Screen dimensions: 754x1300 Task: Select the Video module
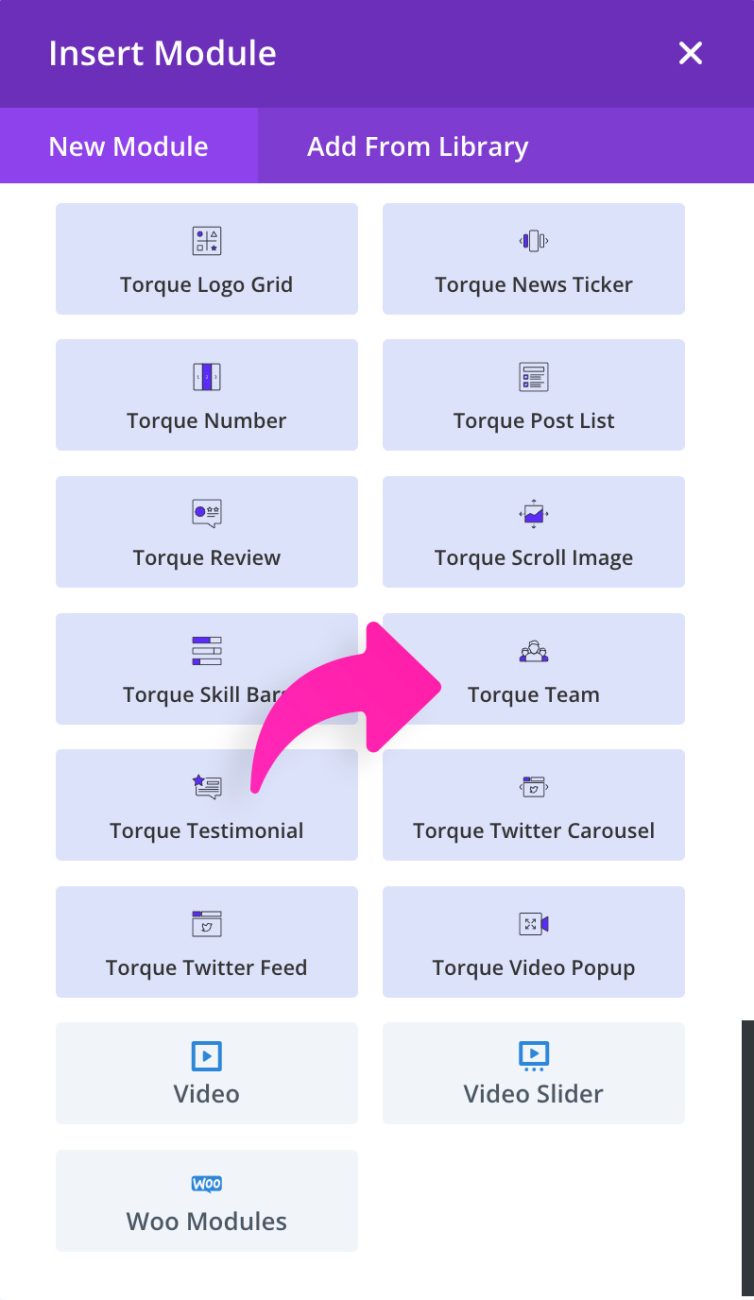pyautogui.click(x=206, y=1073)
